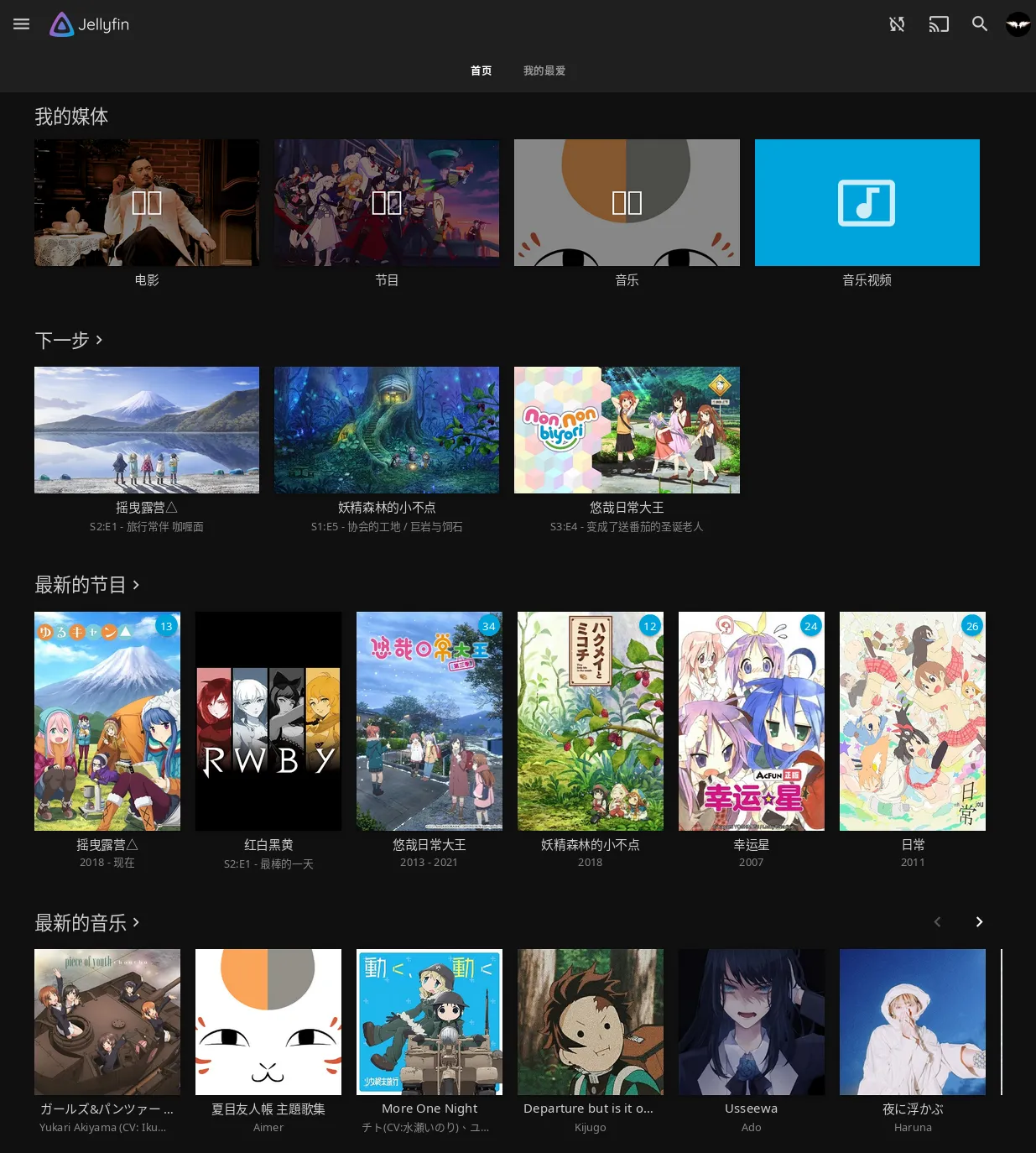Open the More One Night album
The image size is (1036, 1153).
(429, 1022)
